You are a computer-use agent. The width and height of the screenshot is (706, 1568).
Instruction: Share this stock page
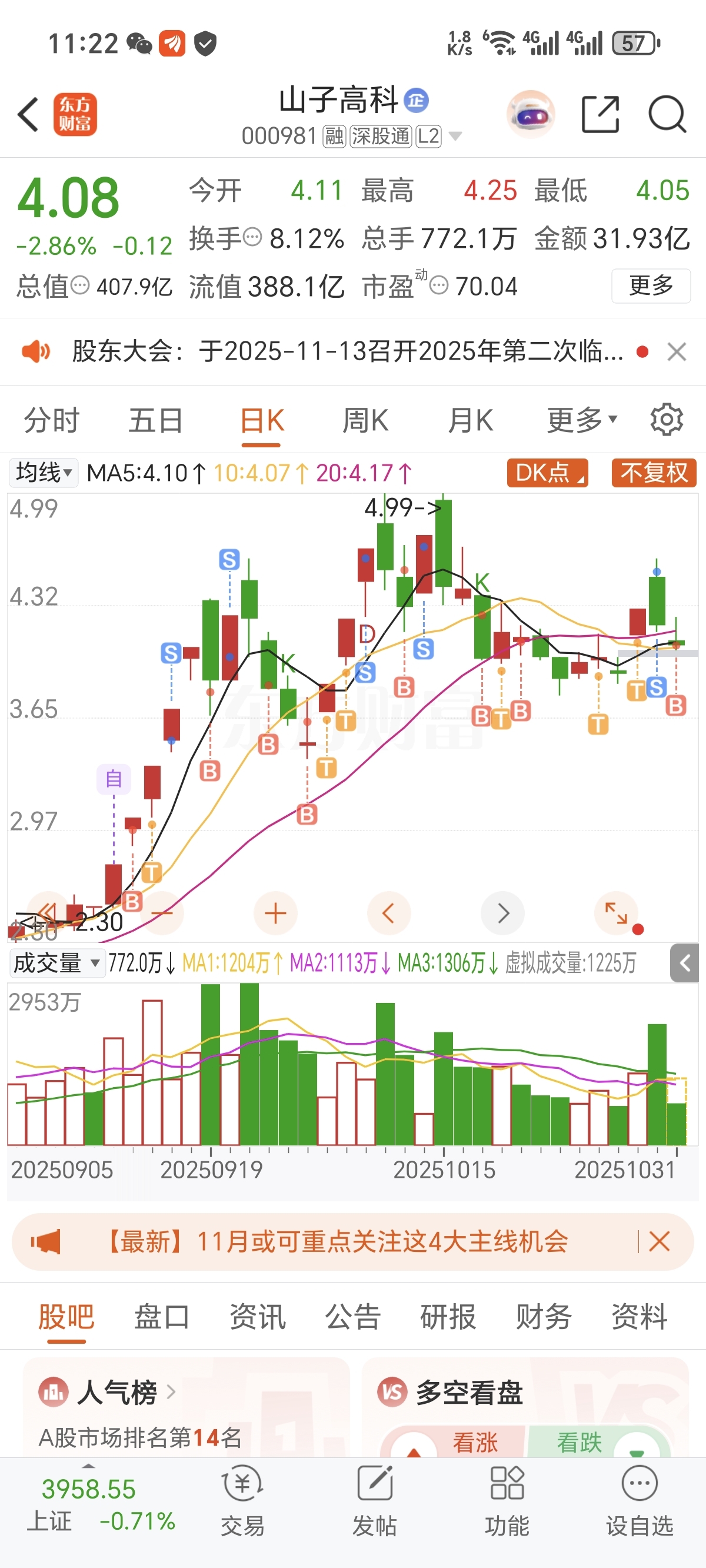pyautogui.click(x=600, y=114)
